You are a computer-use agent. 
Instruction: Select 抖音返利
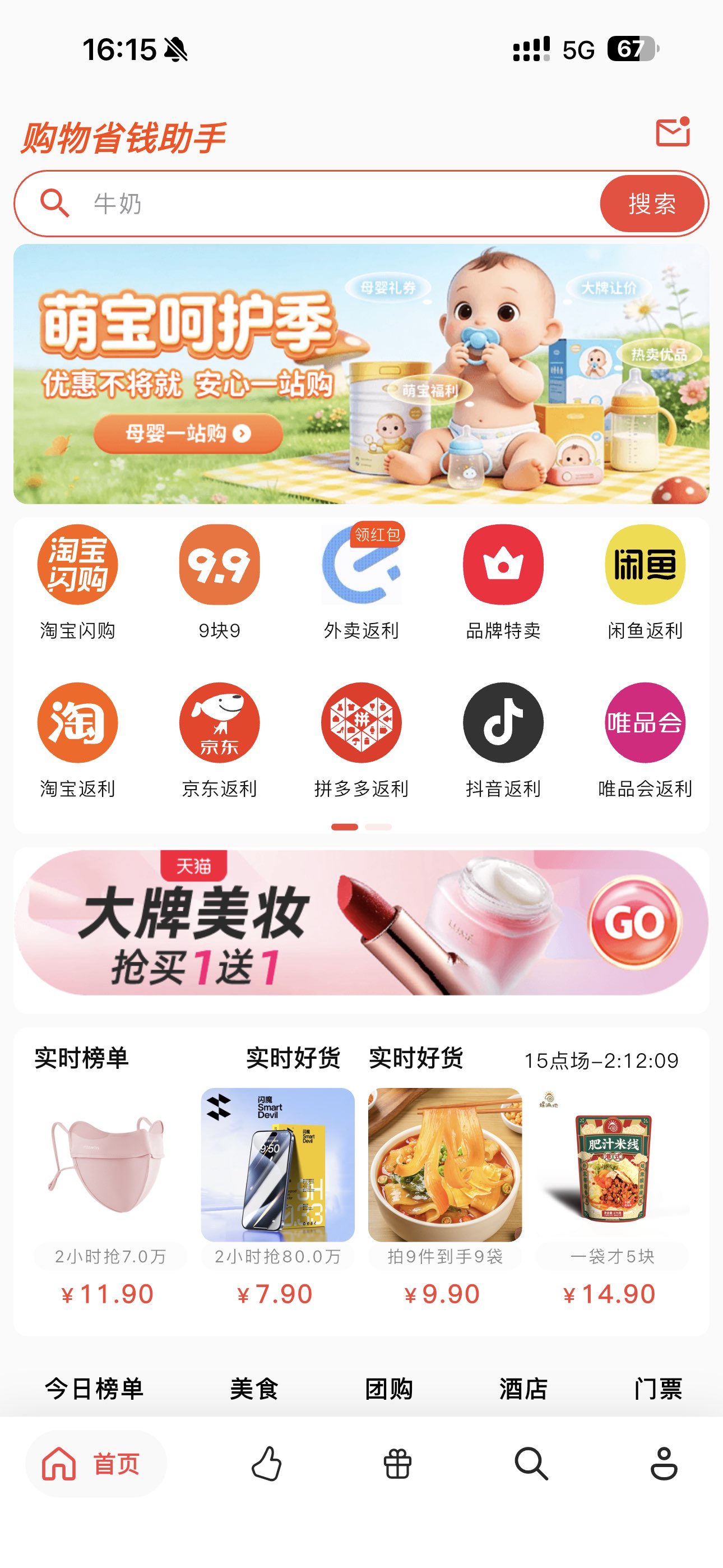[x=503, y=739]
